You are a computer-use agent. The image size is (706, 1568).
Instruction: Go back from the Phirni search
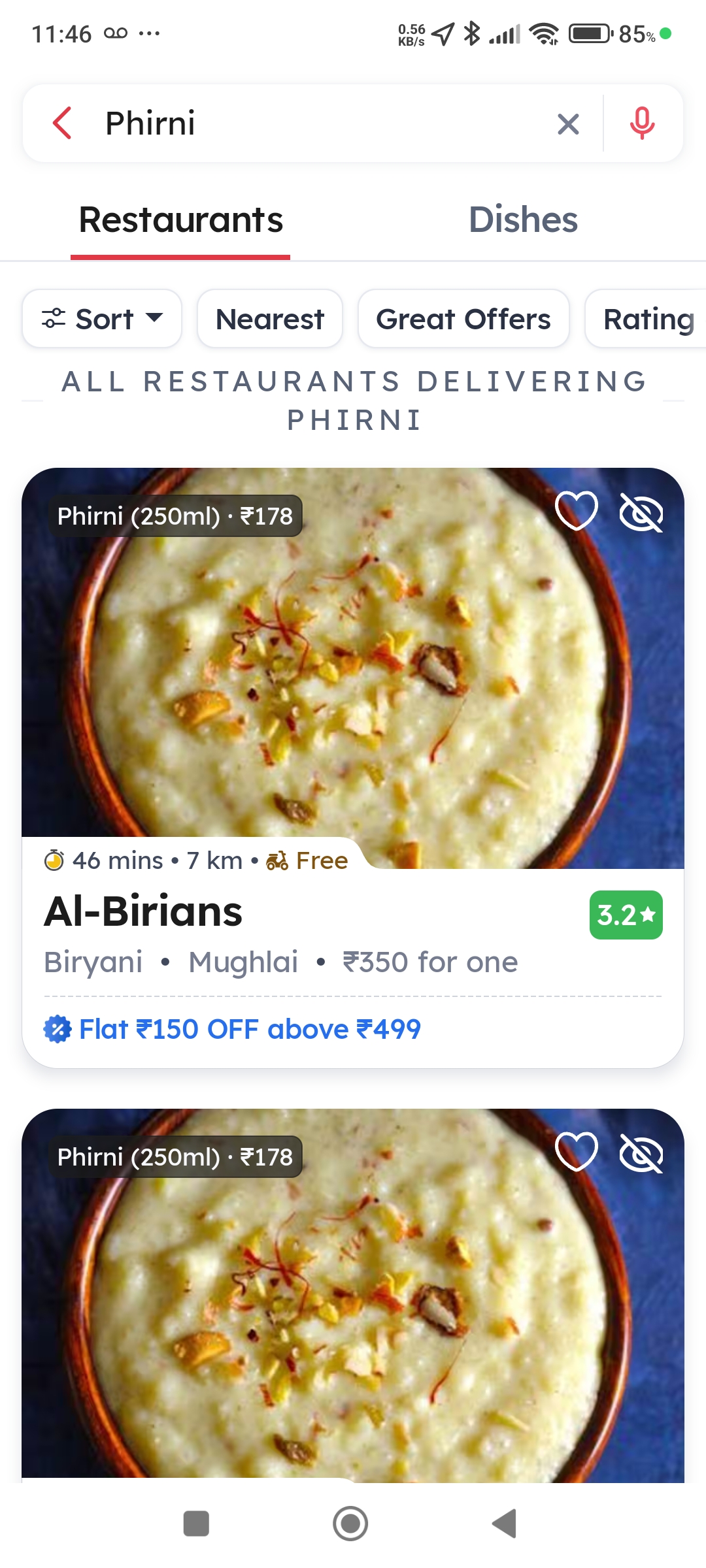(62, 123)
